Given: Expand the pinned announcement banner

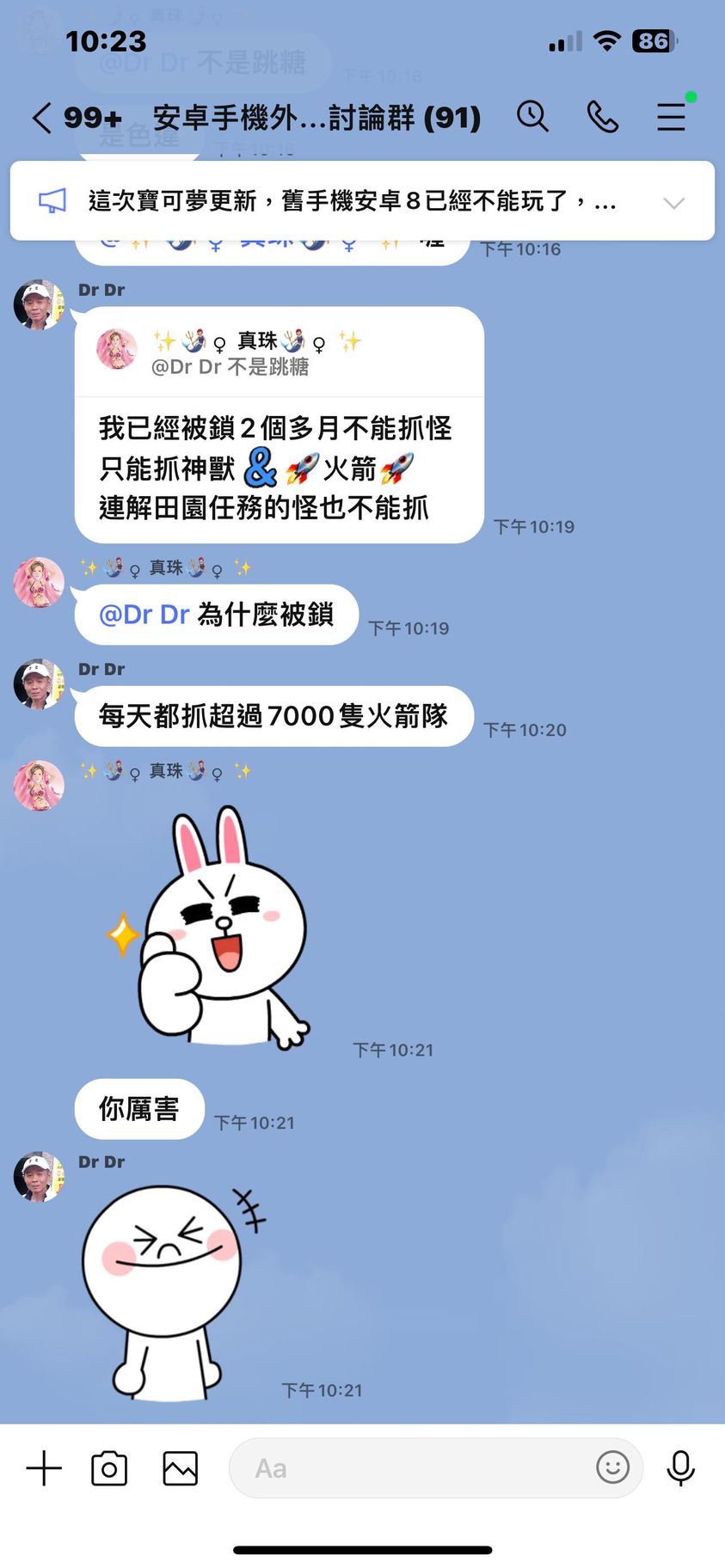Looking at the screenshot, I should tap(673, 202).
